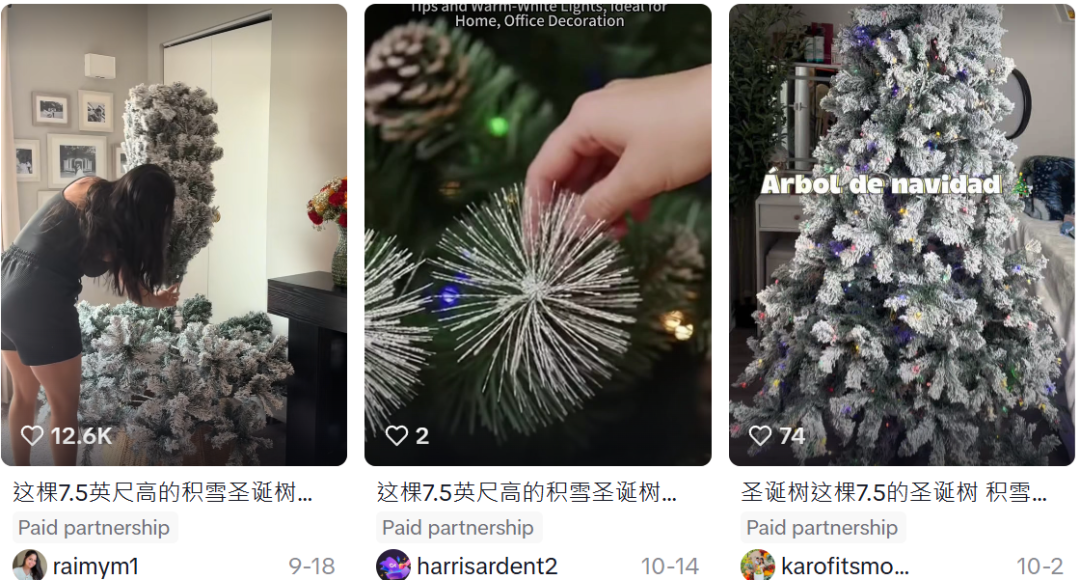Image resolution: width=1080 pixels, height=580 pixels.
Task: Like the video with 74 likes
Action: pyautogui.click(x=761, y=436)
